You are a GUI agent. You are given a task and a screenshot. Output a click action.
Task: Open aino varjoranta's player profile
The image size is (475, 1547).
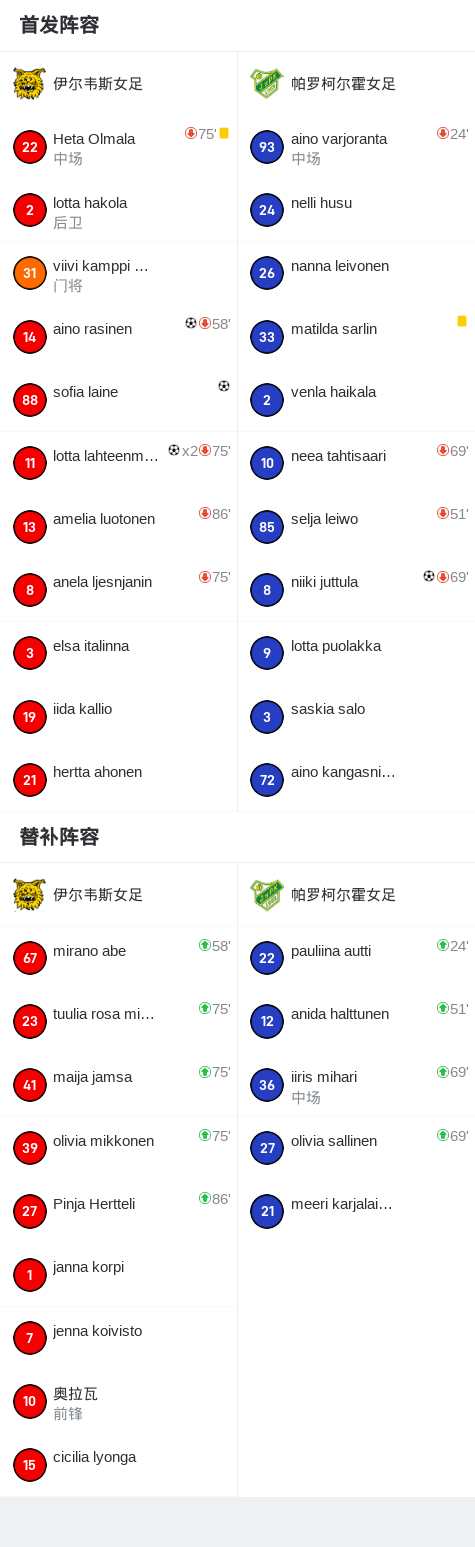pos(356,147)
